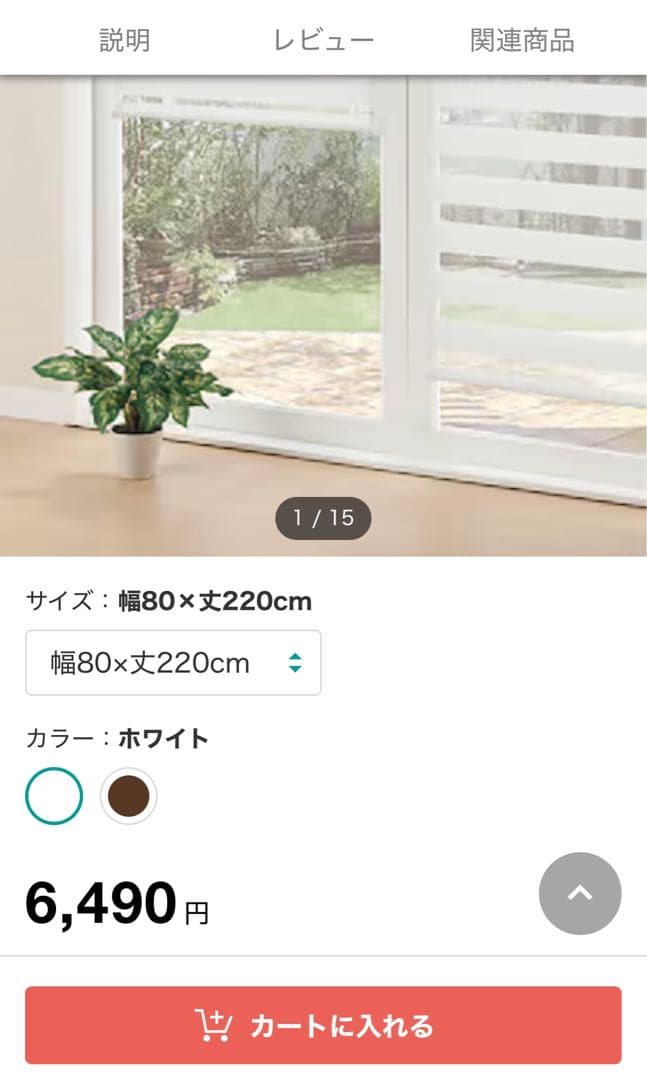The width and height of the screenshot is (647, 1080).
Task: Add the item with カートに入れる
Action: click(x=323, y=1025)
